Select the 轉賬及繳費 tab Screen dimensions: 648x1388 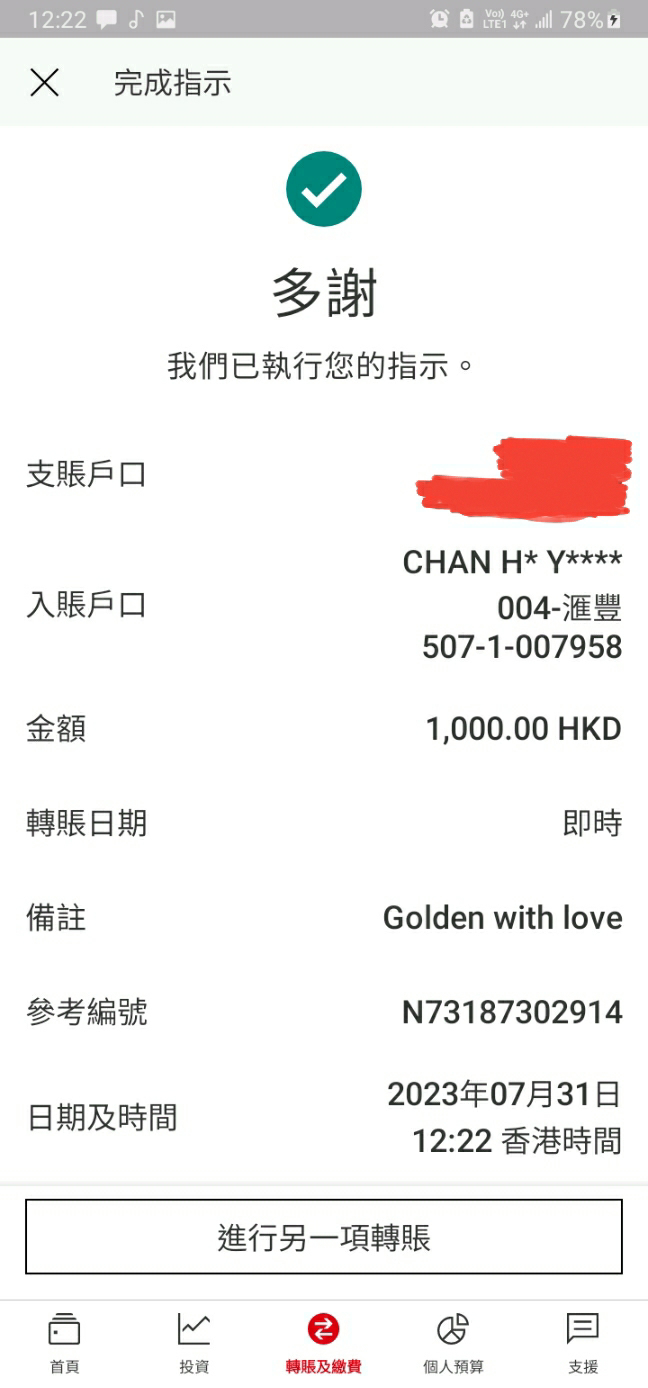(323, 1344)
